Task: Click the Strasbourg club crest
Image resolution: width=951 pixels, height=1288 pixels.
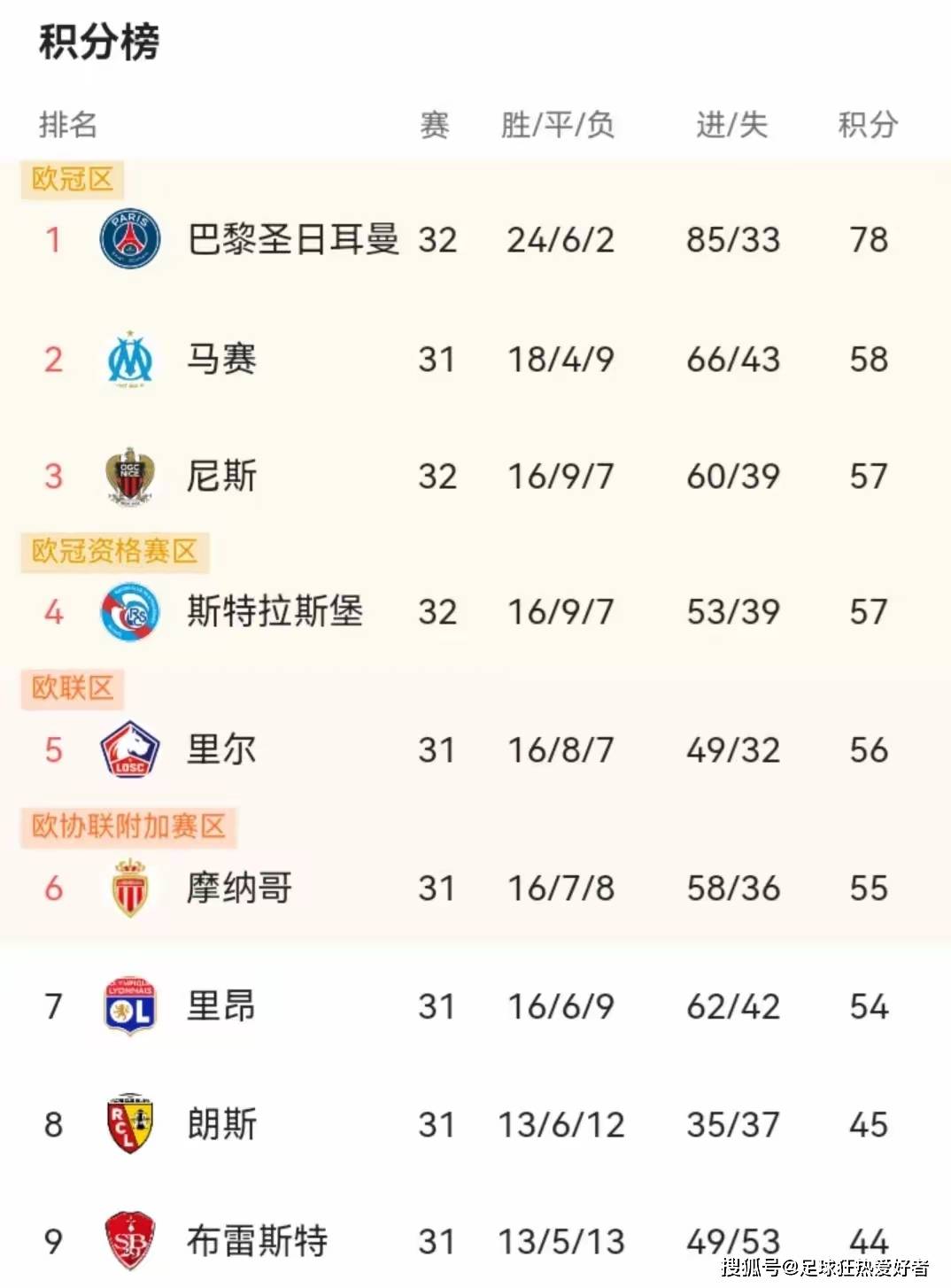Action: pos(129,609)
